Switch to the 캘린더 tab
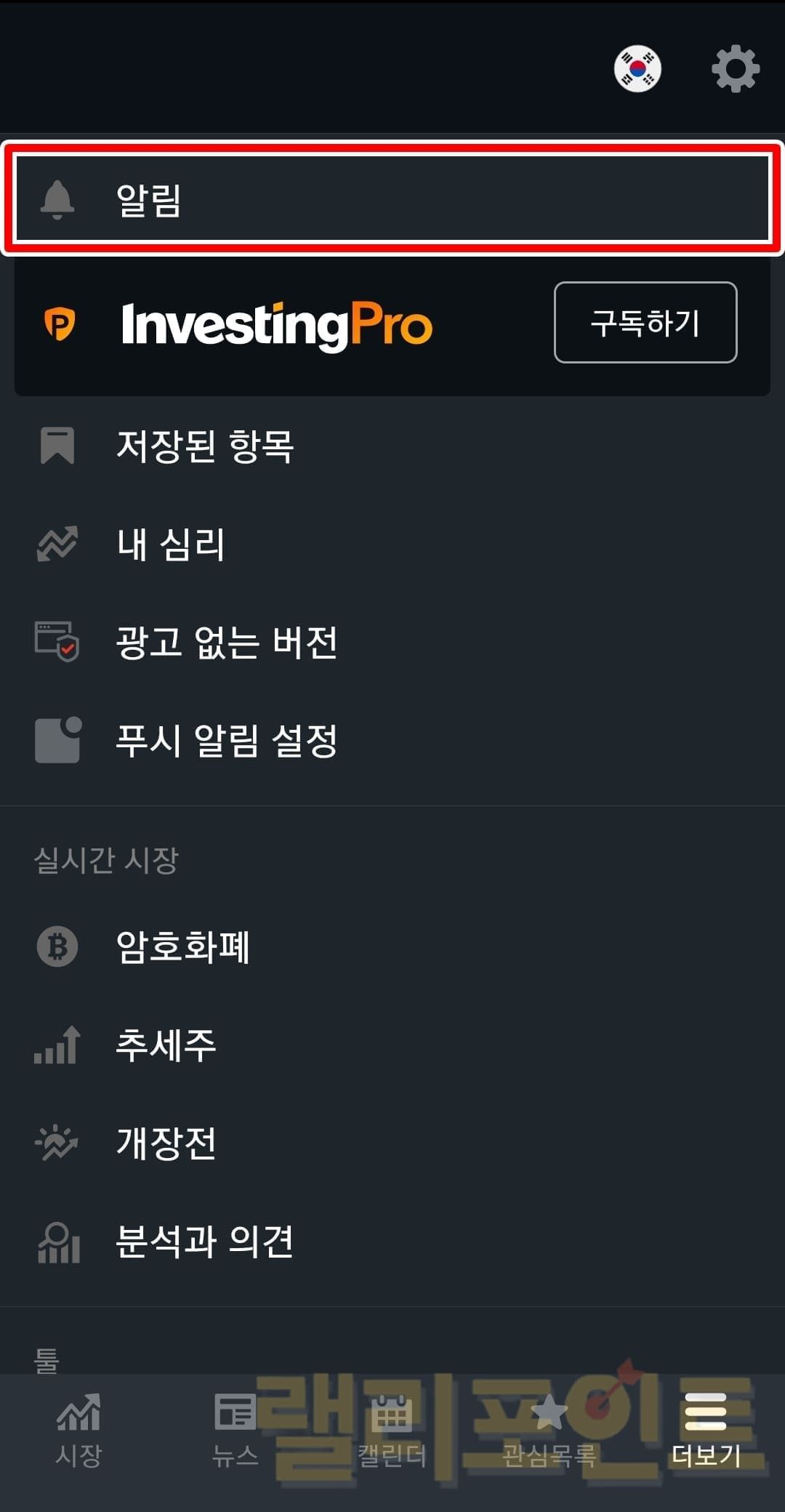 tap(392, 1430)
